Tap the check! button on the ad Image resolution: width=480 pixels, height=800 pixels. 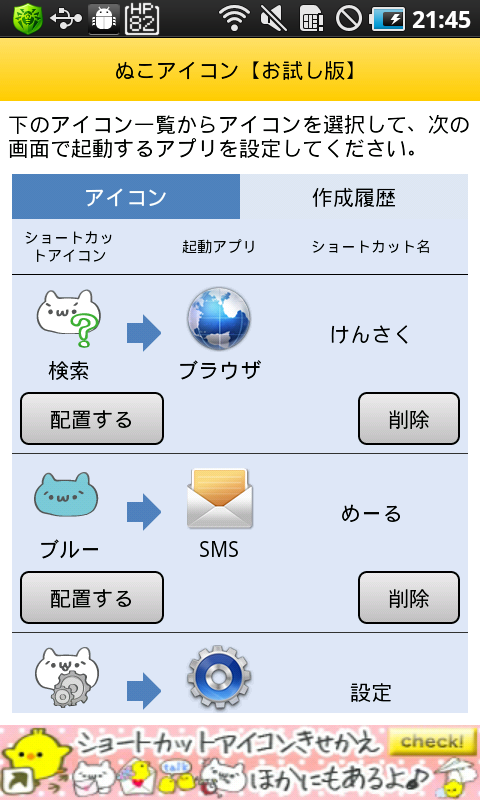433,741
